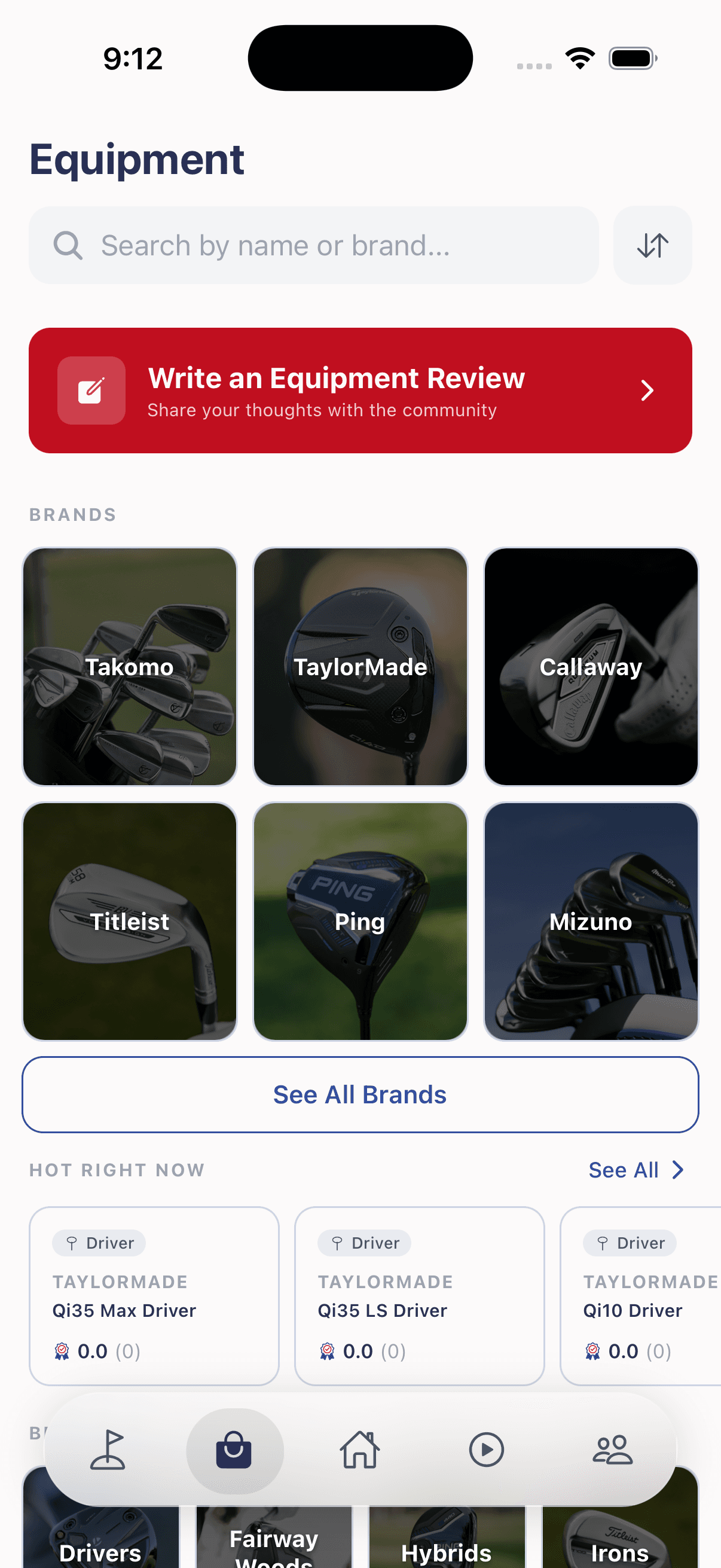
Task: Choose the Mizuno brand tile
Action: pos(591,921)
